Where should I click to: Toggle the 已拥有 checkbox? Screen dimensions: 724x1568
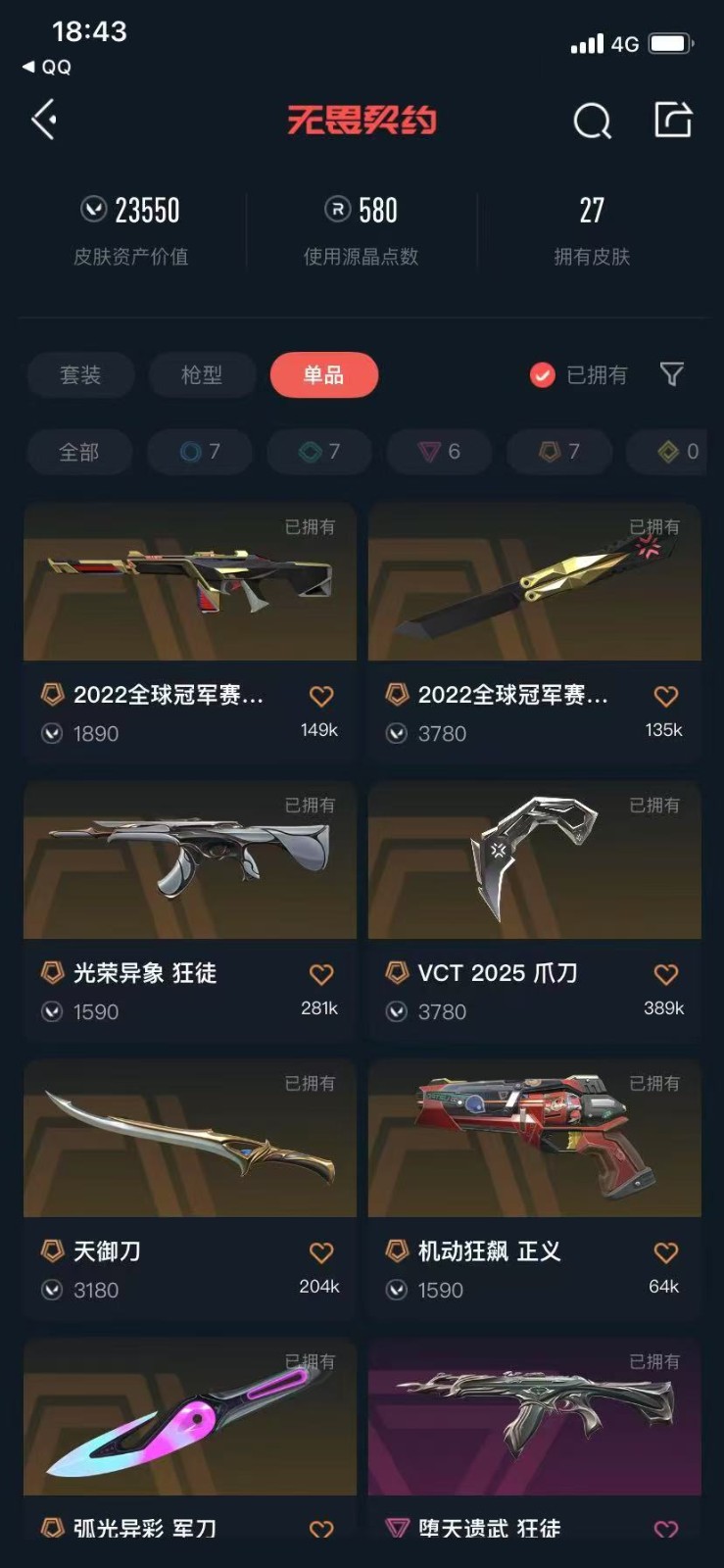[x=542, y=375]
